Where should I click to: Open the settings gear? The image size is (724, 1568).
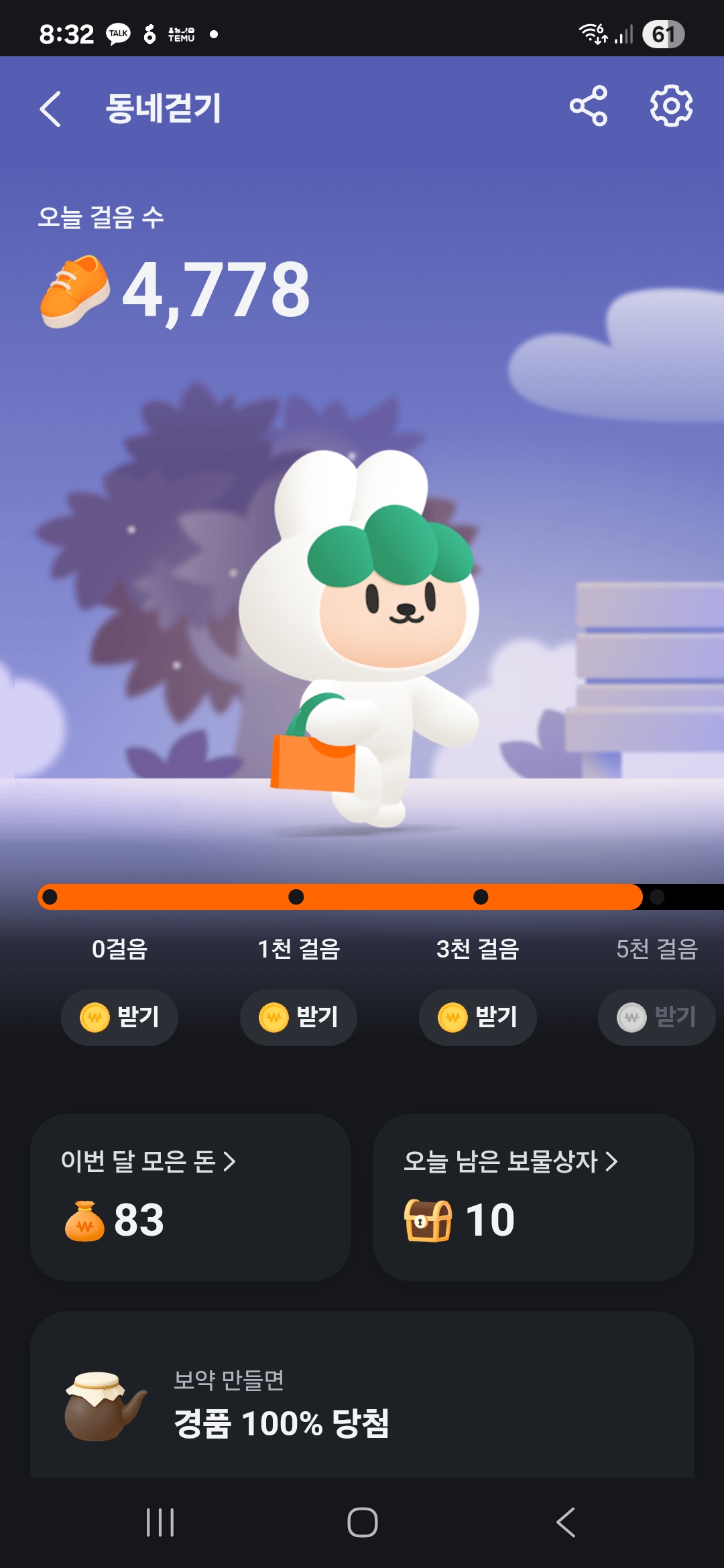[x=671, y=106]
